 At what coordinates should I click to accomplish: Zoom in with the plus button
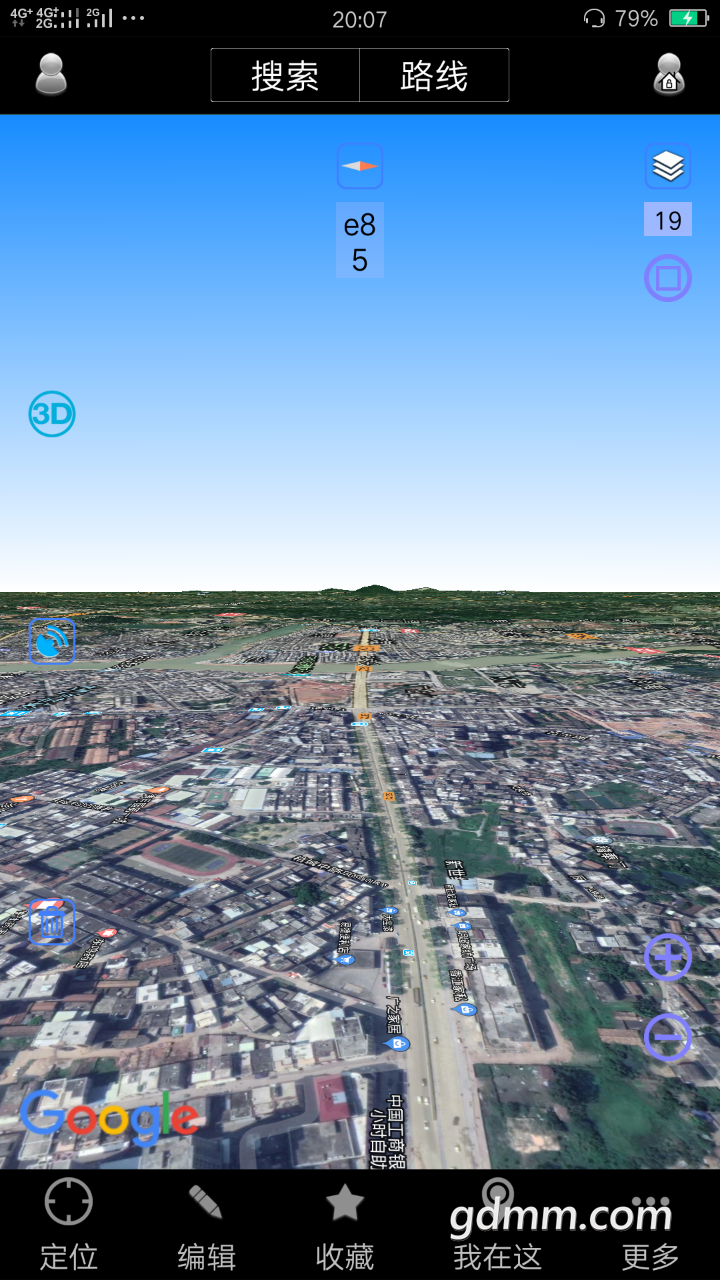click(x=667, y=958)
